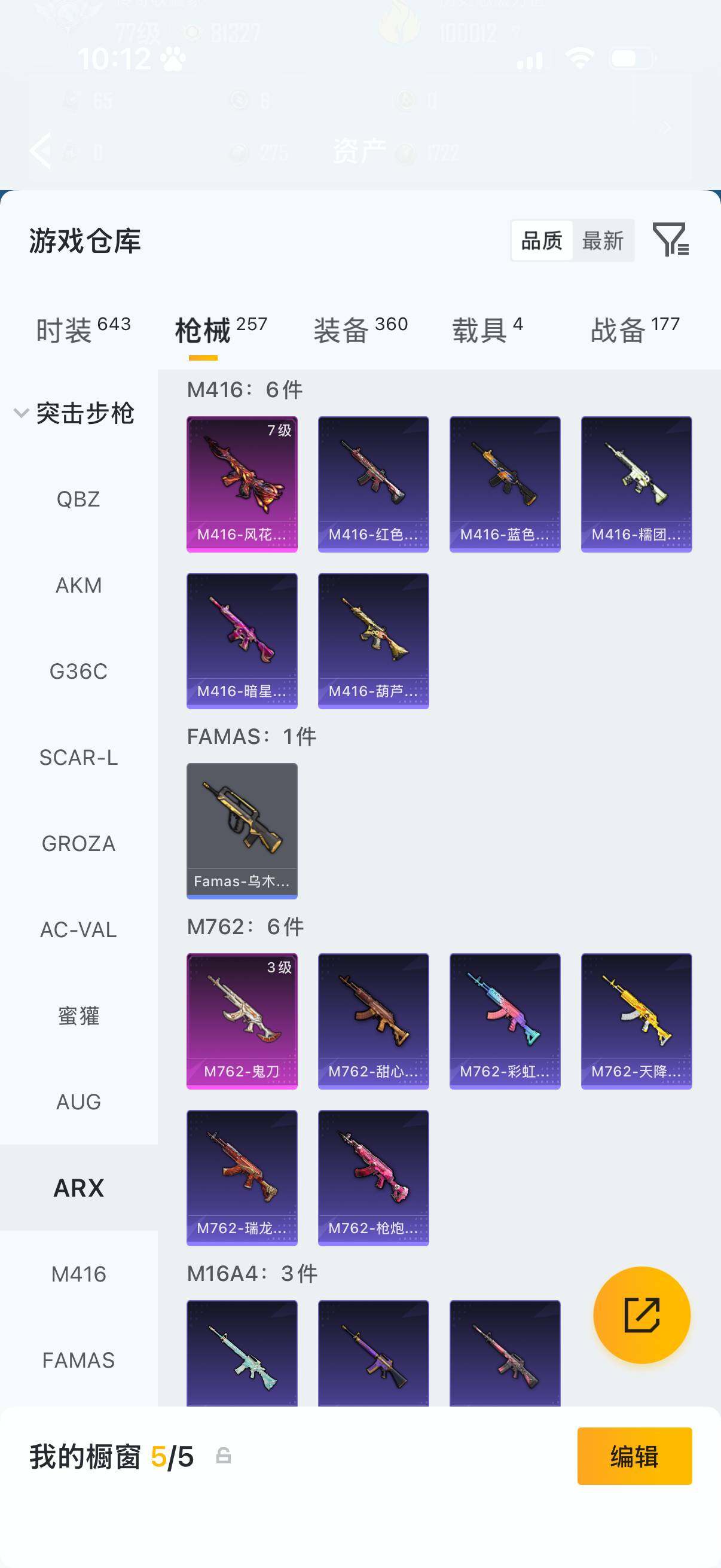Select AKM in the weapon list

pyautogui.click(x=78, y=585)
